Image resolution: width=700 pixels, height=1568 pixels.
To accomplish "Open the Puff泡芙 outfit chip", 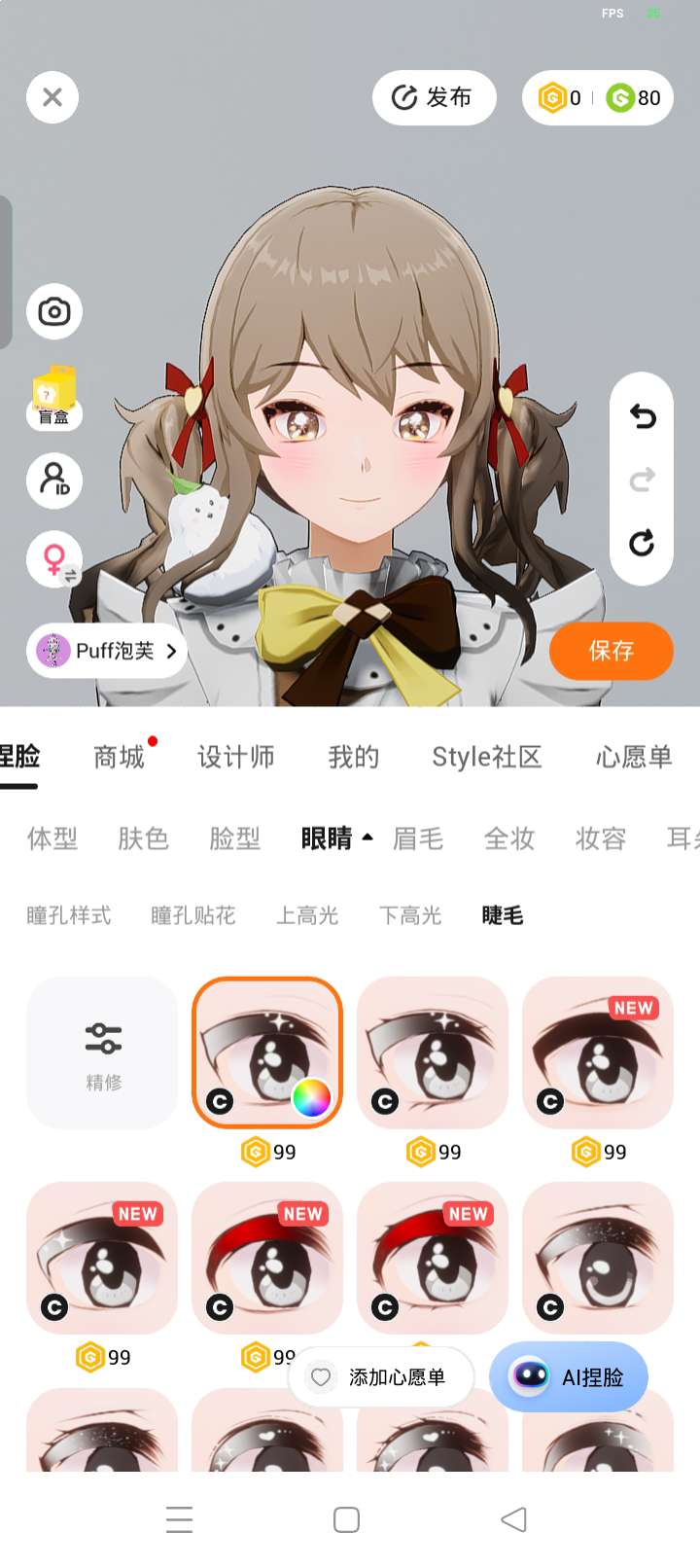I will tap(107, 651).
